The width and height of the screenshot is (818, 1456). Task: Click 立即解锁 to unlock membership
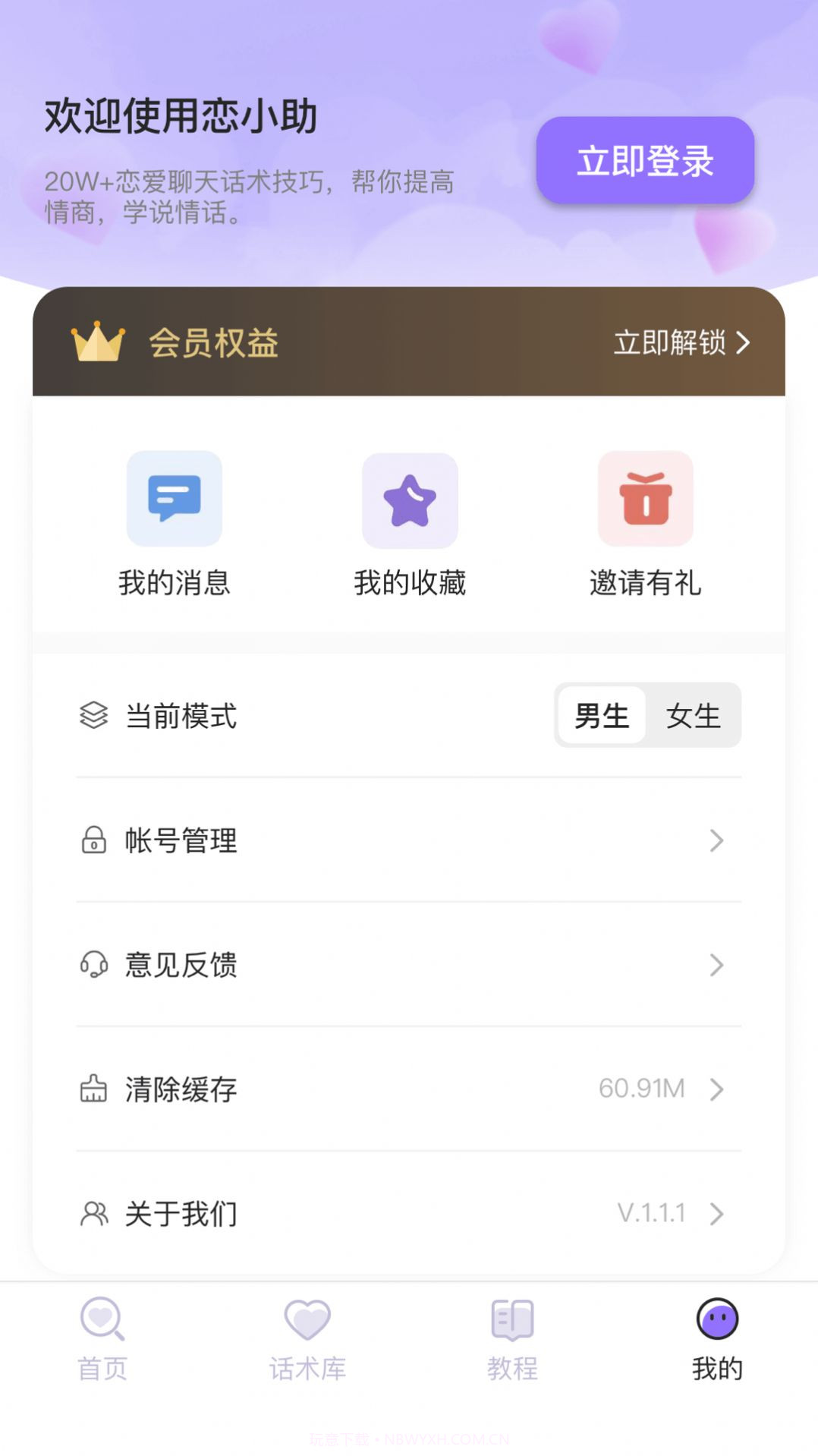click(672, 342)
